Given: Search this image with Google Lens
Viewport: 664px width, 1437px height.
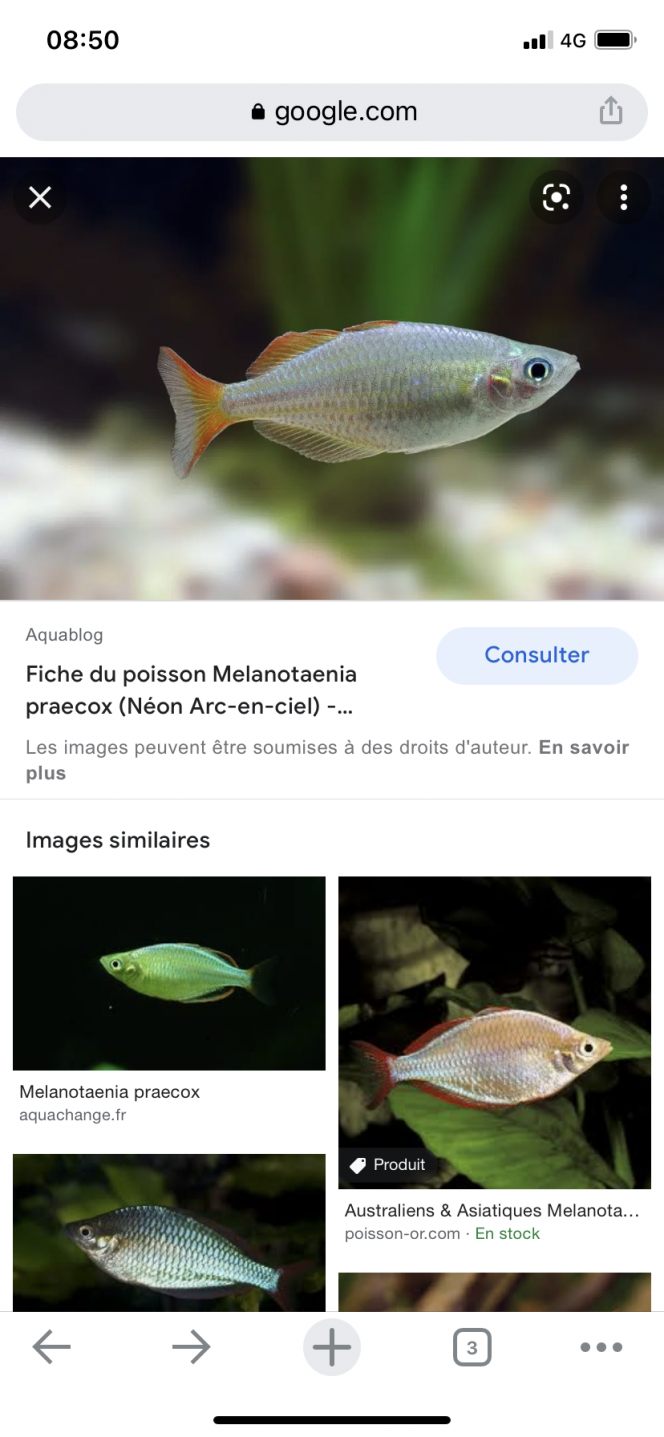Looking at the screenshot, I should [x=556, y=197].
